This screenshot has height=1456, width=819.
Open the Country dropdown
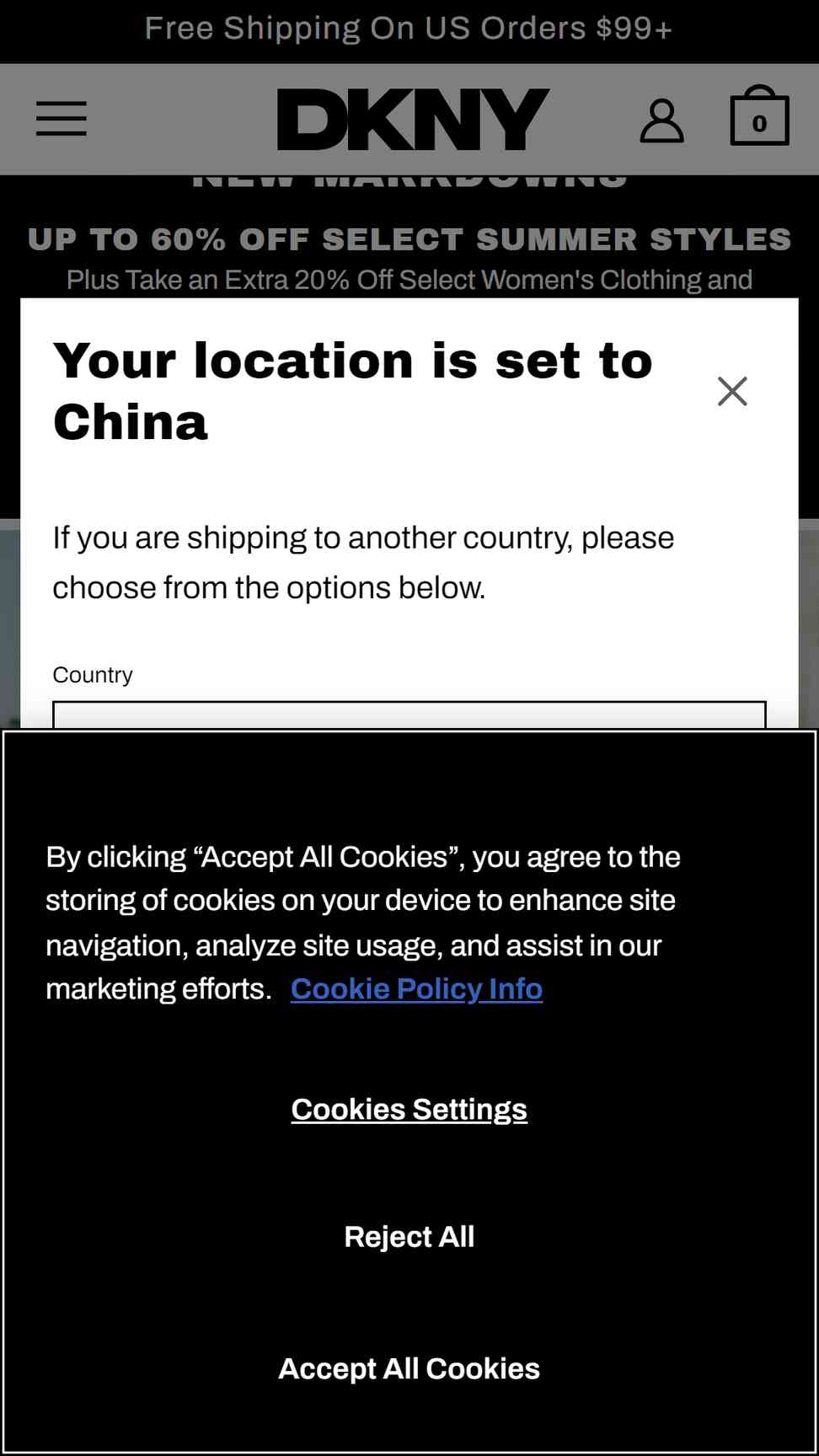[409, 715]
